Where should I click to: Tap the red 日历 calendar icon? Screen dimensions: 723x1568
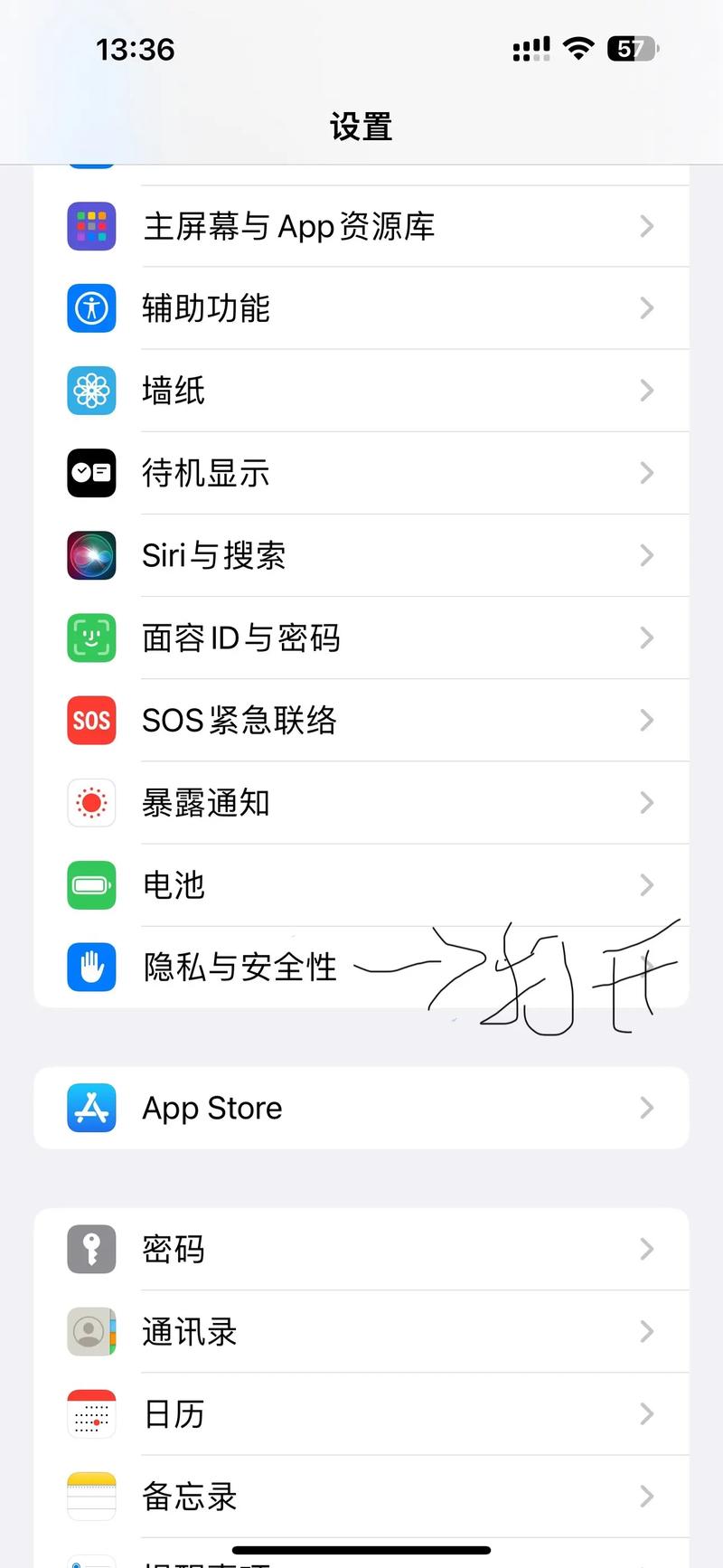[x=90, y=1413]
